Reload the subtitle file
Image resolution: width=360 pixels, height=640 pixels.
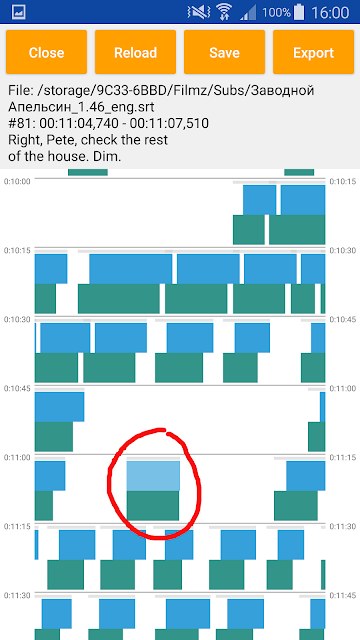(136, 52)
